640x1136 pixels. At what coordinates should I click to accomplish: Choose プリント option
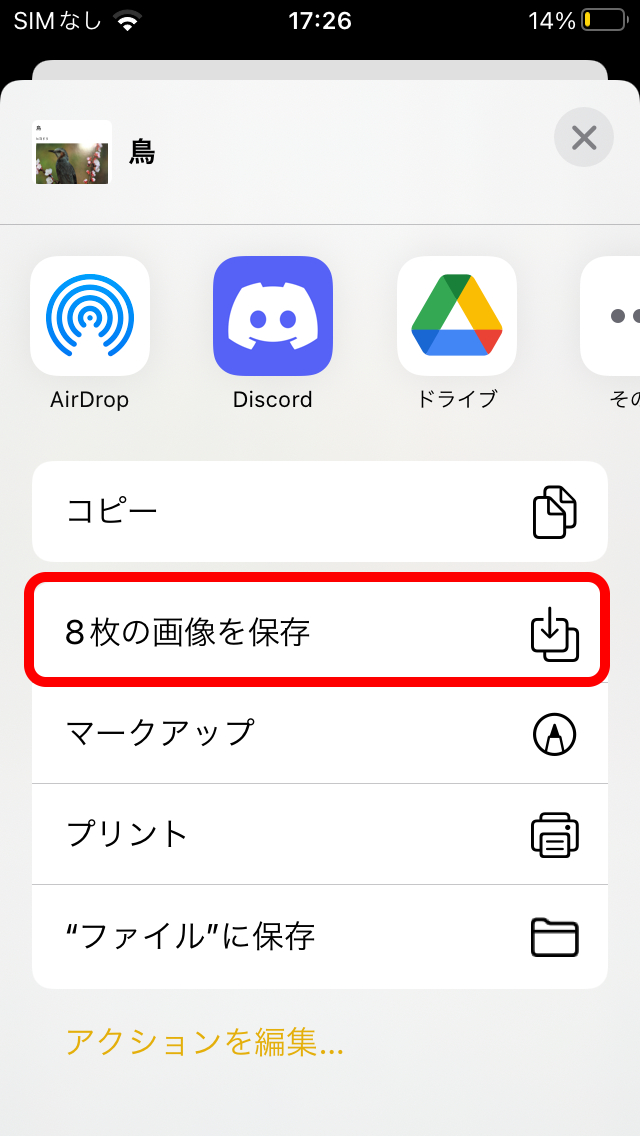click(x=320, y=834)
